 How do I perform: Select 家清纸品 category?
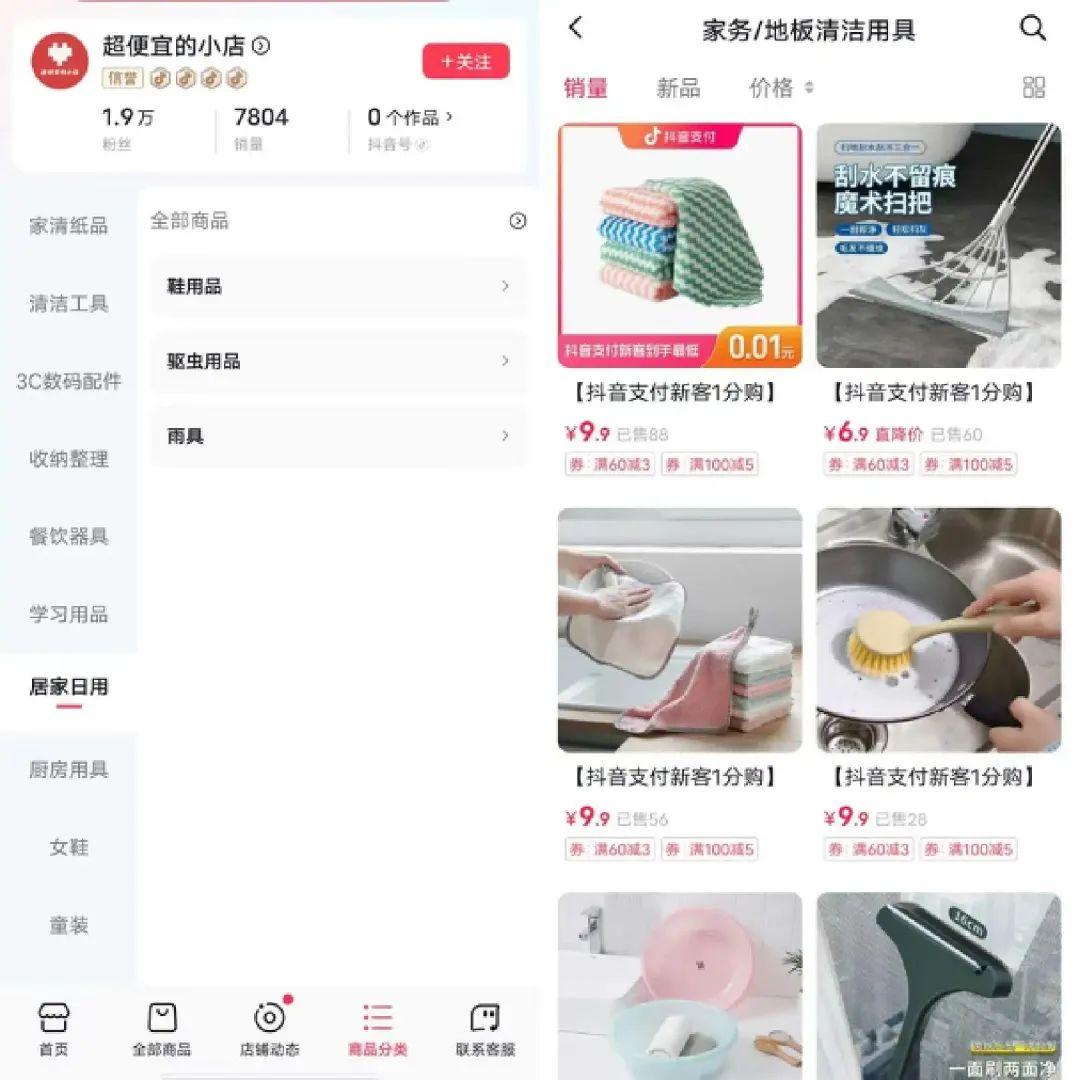coord(68,226)
